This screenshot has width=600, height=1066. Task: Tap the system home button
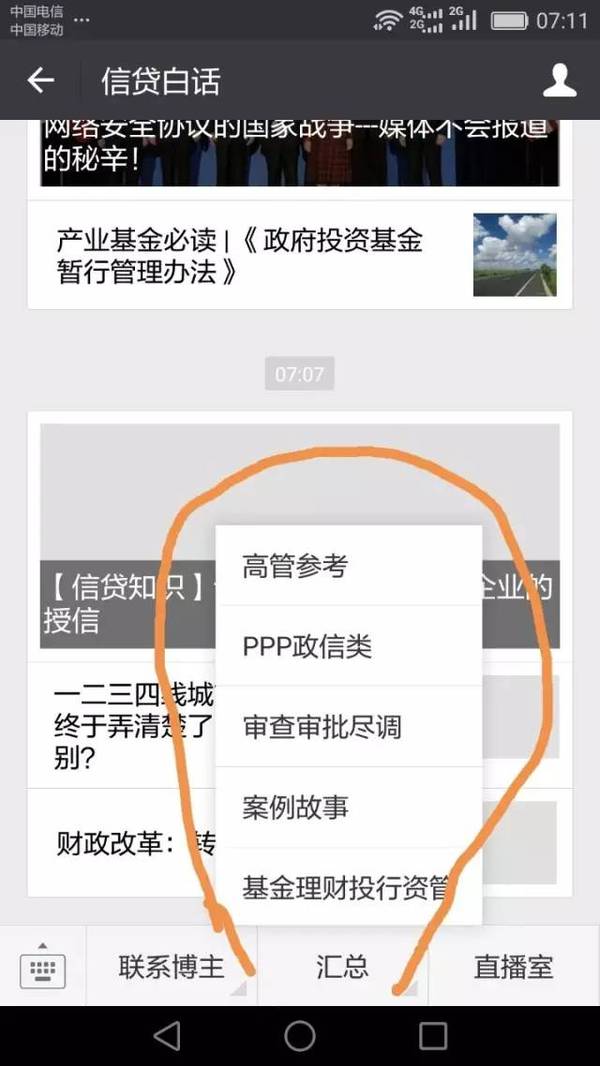click(x=300, y=1036)
